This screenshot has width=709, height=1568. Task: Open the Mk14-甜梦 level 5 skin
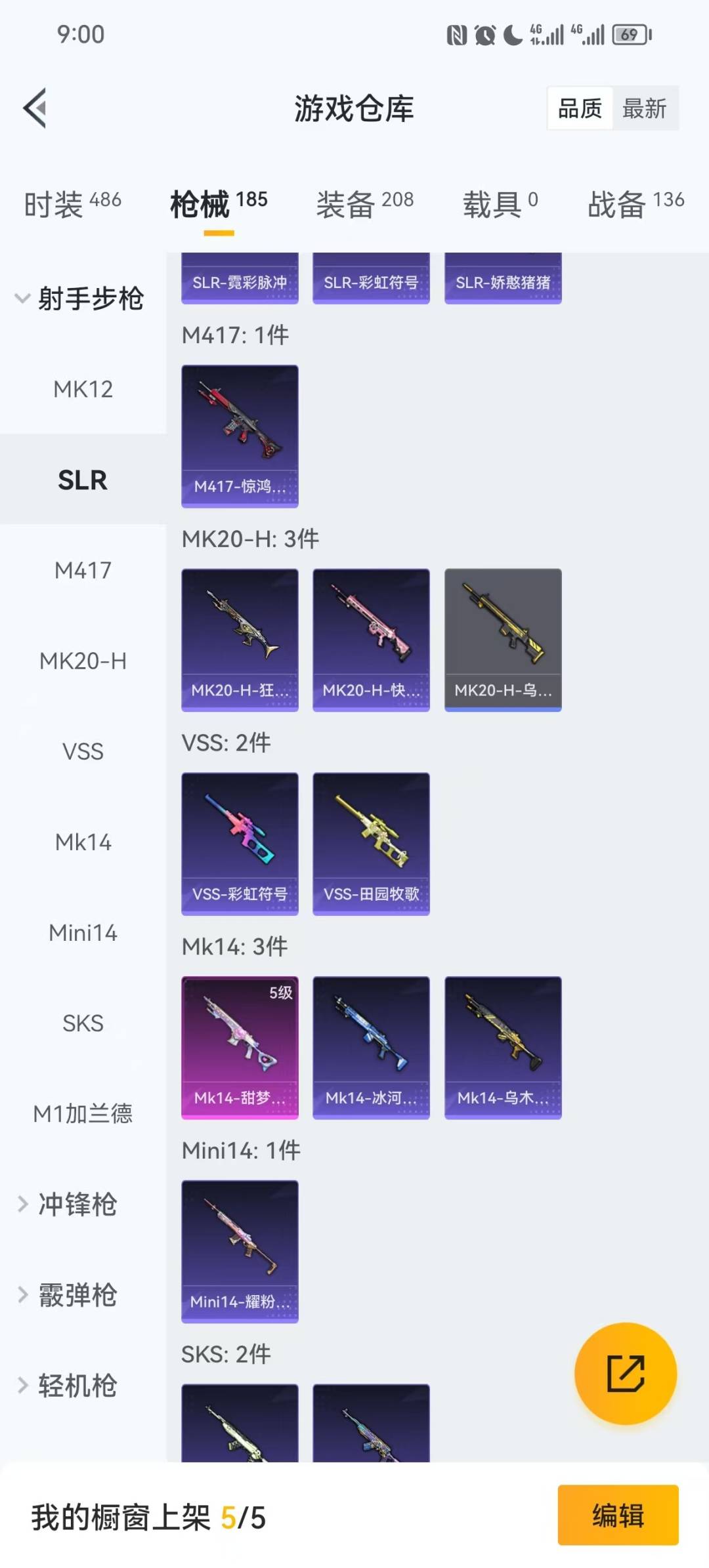coord(240,1047)
